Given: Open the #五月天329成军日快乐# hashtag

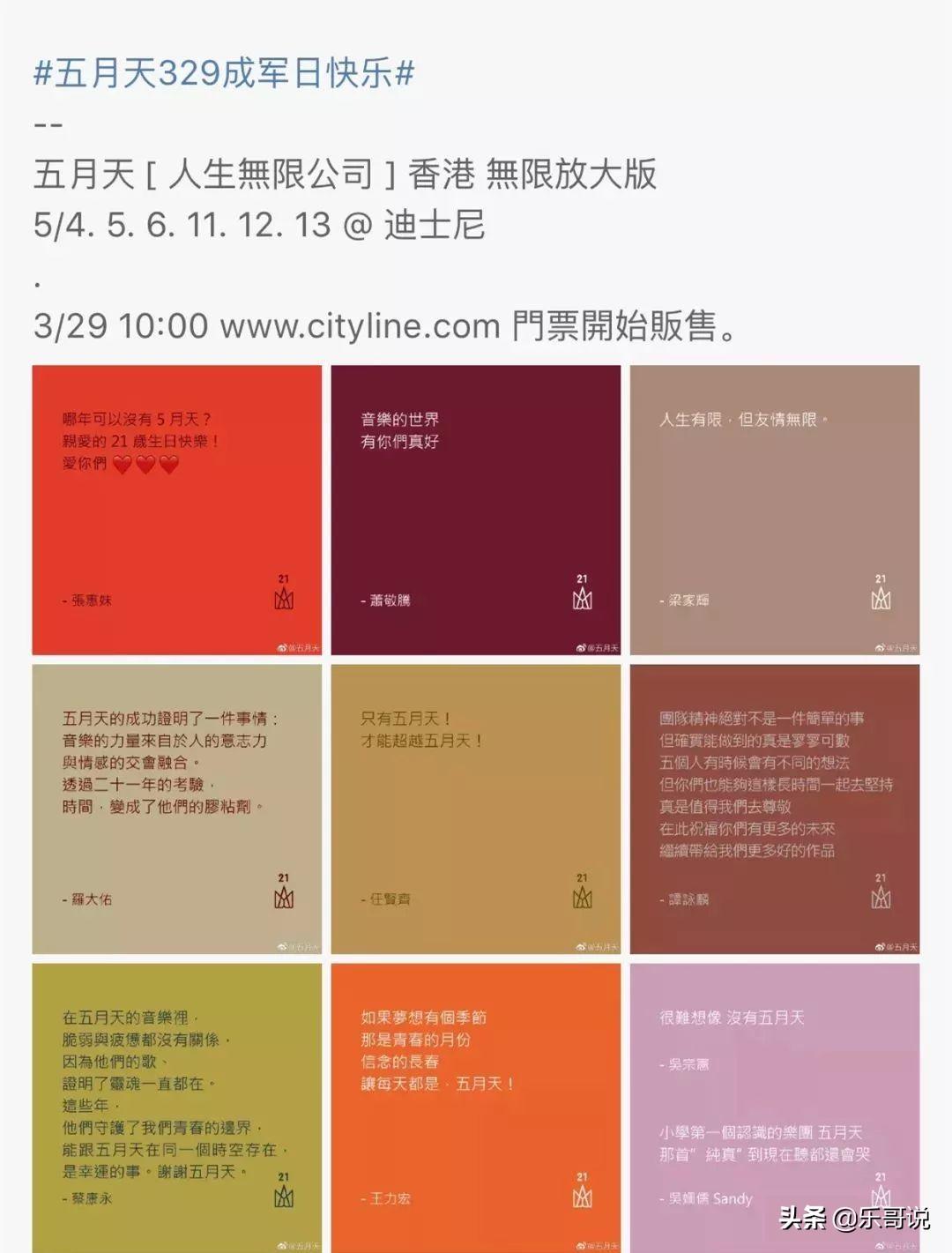Looking at the screenshot, I should coord(224,72).
